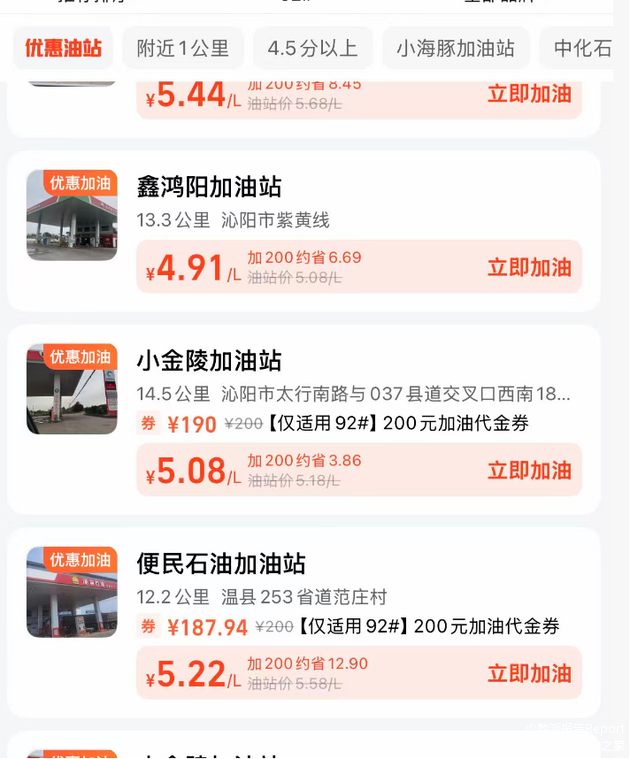This screenshot has width=630, height=759.
Task: Choose the 小海豚加油站 filter chip
Action: pyautogui.click(x=455, y=48)
